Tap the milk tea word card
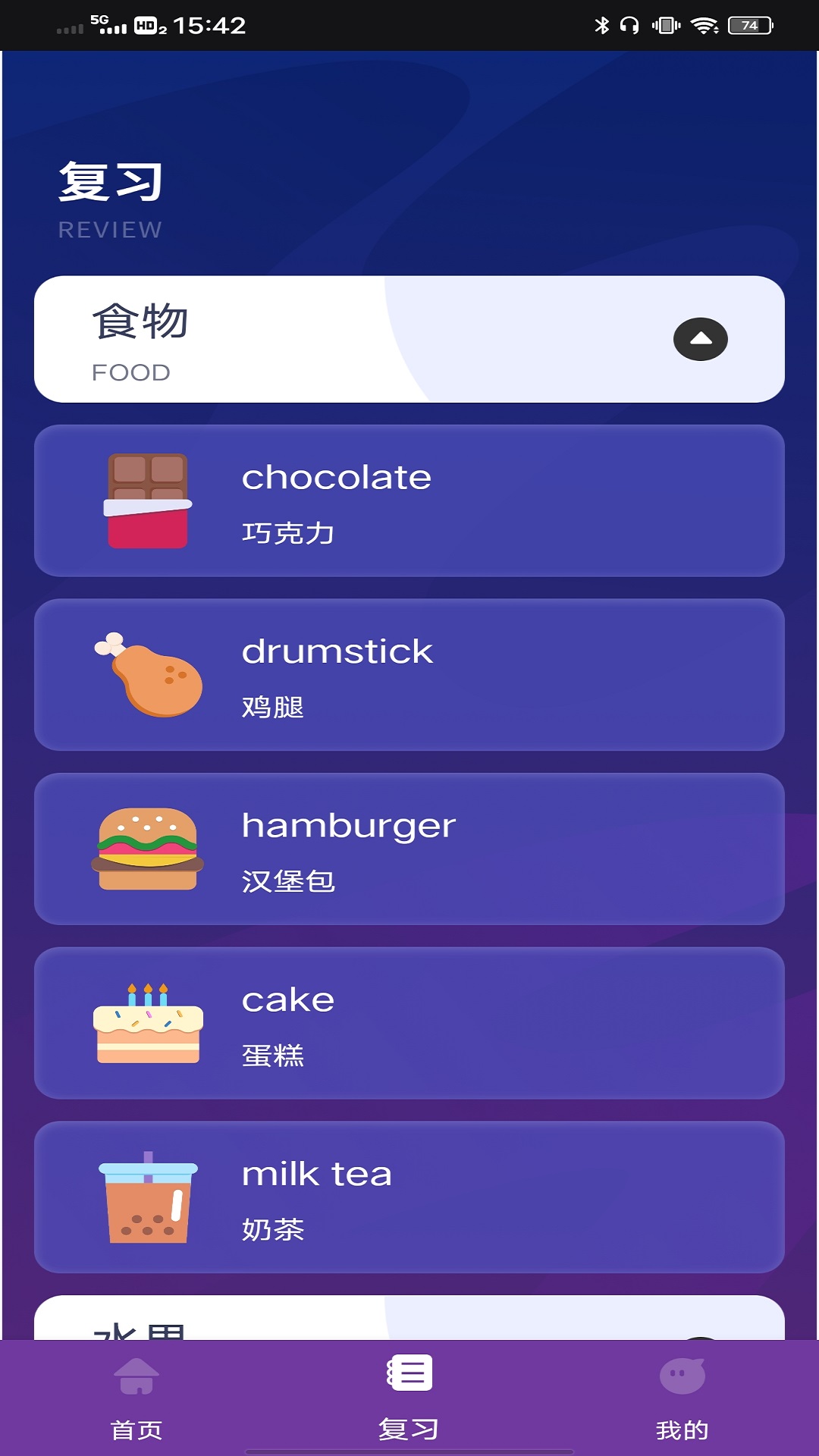The image size is (819, 1456). click(409, 1197)
